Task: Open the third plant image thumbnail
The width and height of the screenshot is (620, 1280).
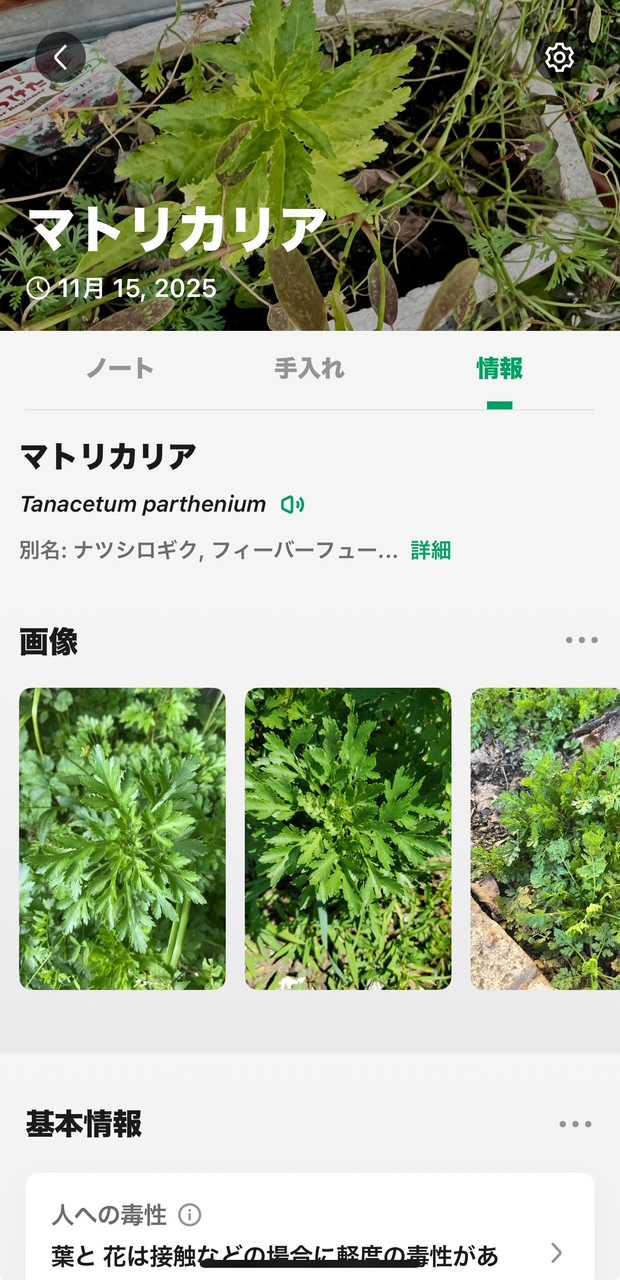Action: [545, 838]
